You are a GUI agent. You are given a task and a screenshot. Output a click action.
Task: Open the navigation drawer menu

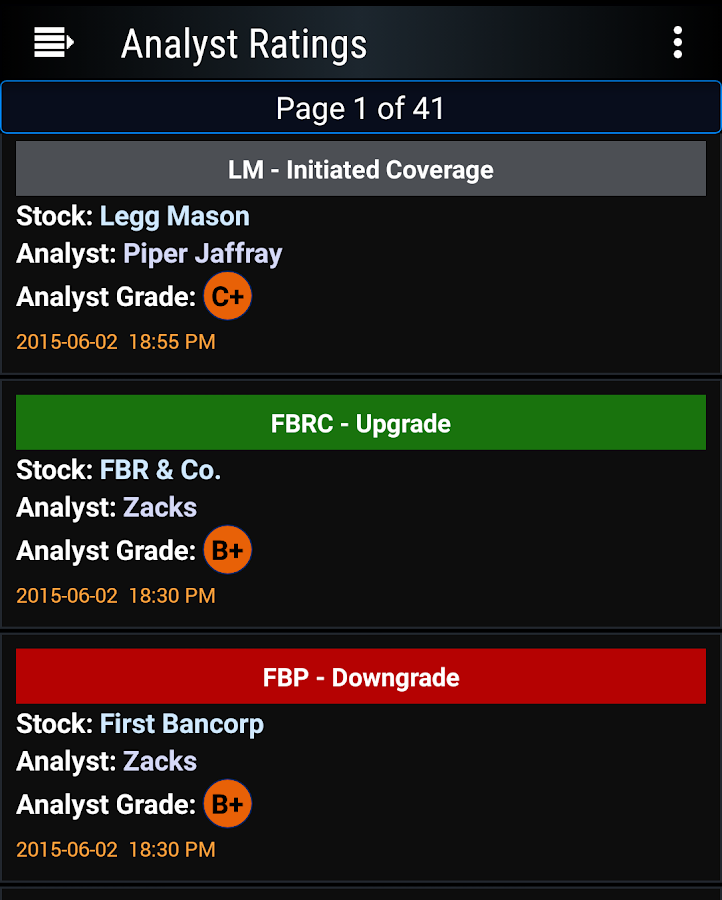click(54, 42)
